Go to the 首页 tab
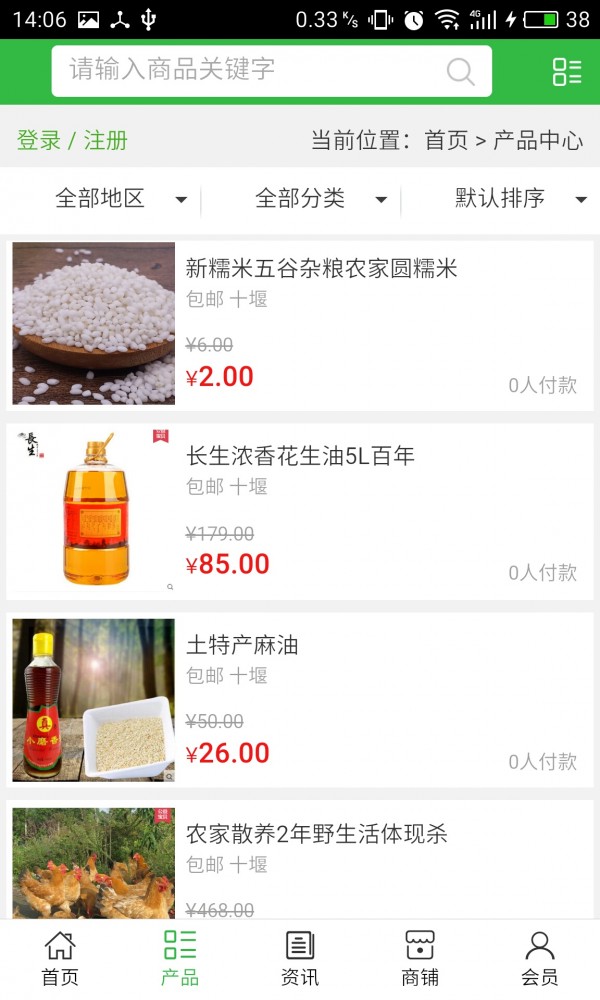Image resolution: width=600 pixels, height=1000 pixels. pyautogui.click(x=60, y=958)
